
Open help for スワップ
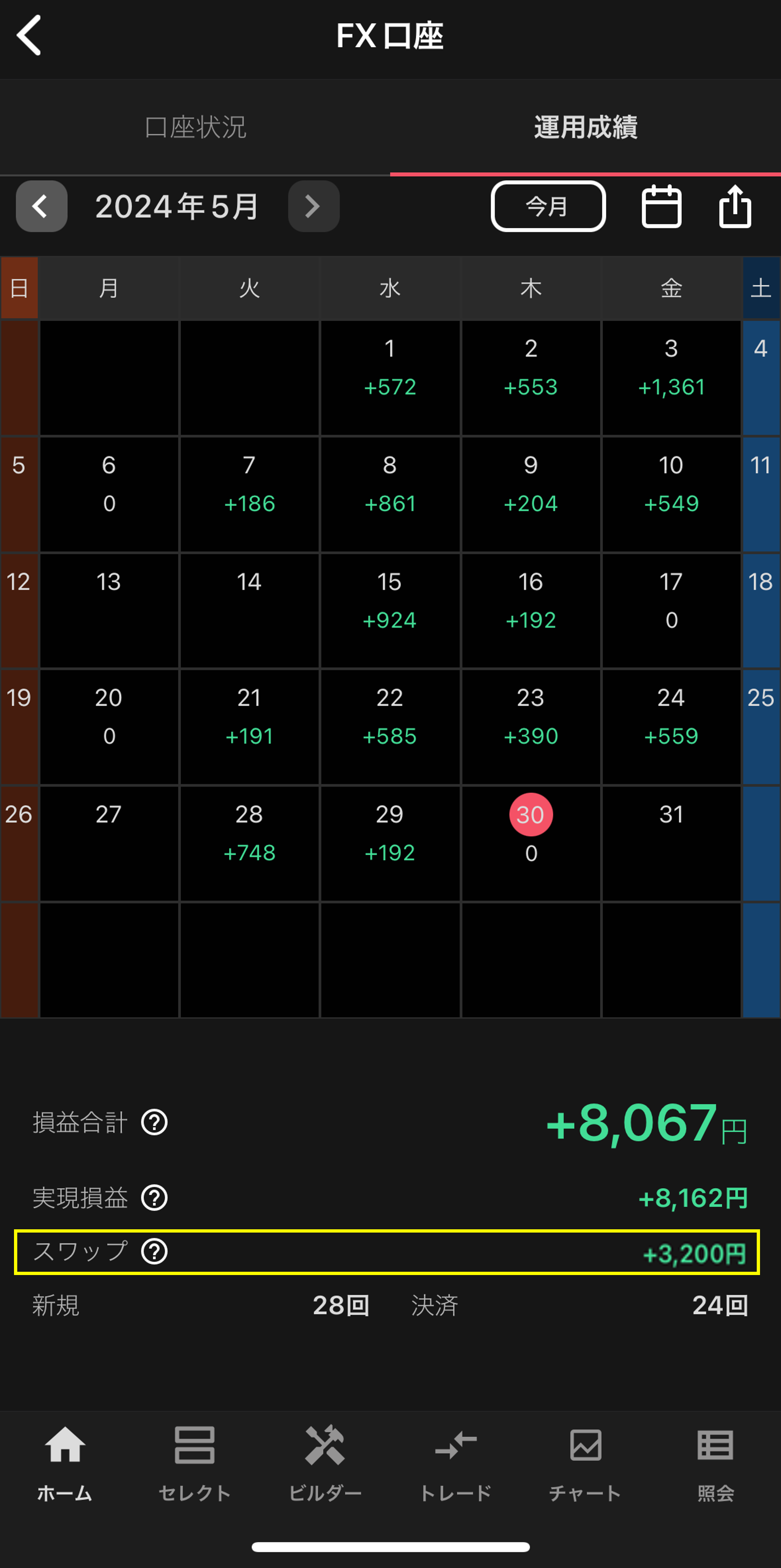154,1252
